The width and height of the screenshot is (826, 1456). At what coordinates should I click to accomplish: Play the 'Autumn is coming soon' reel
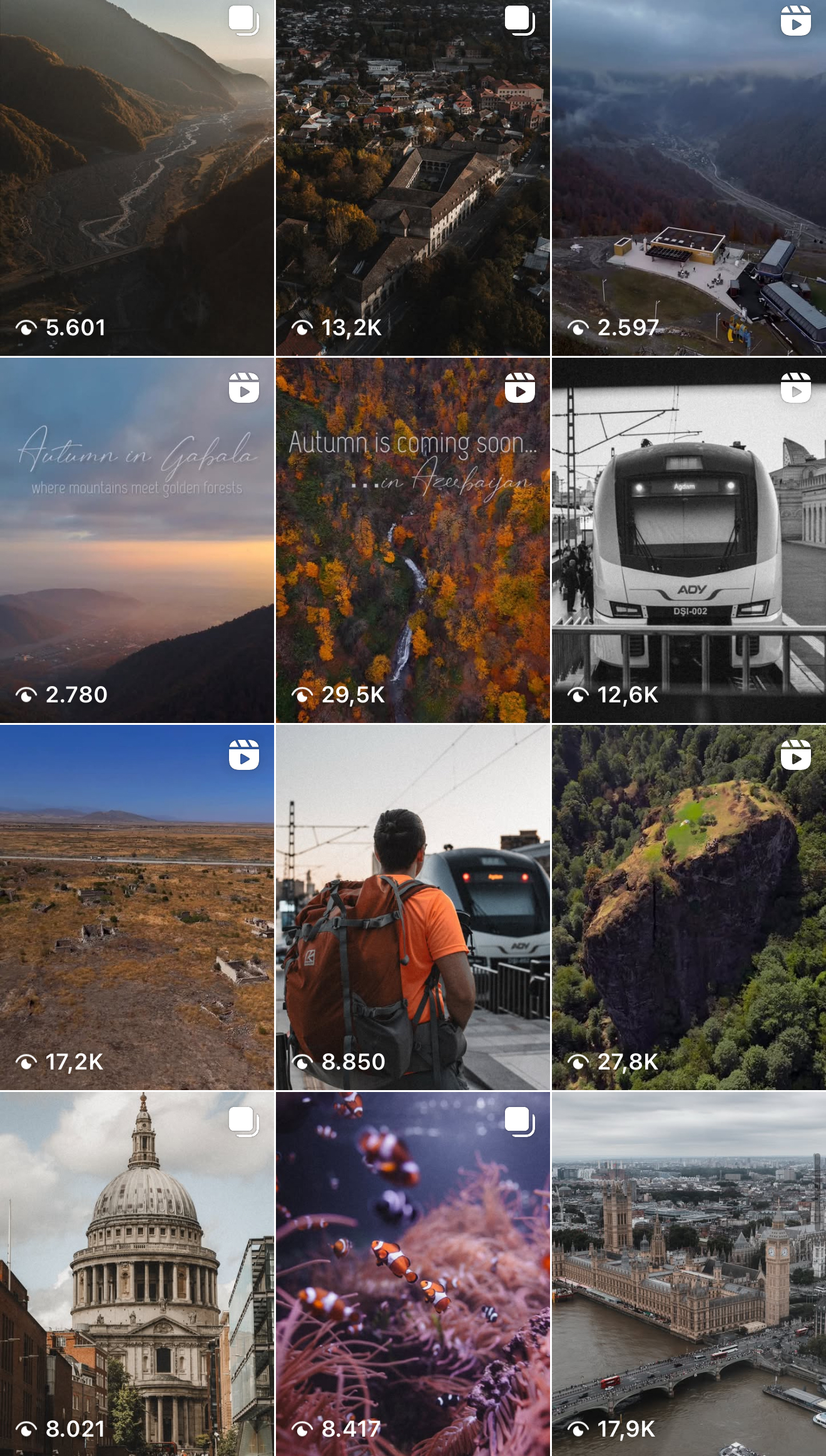click(x=413, y=541)
